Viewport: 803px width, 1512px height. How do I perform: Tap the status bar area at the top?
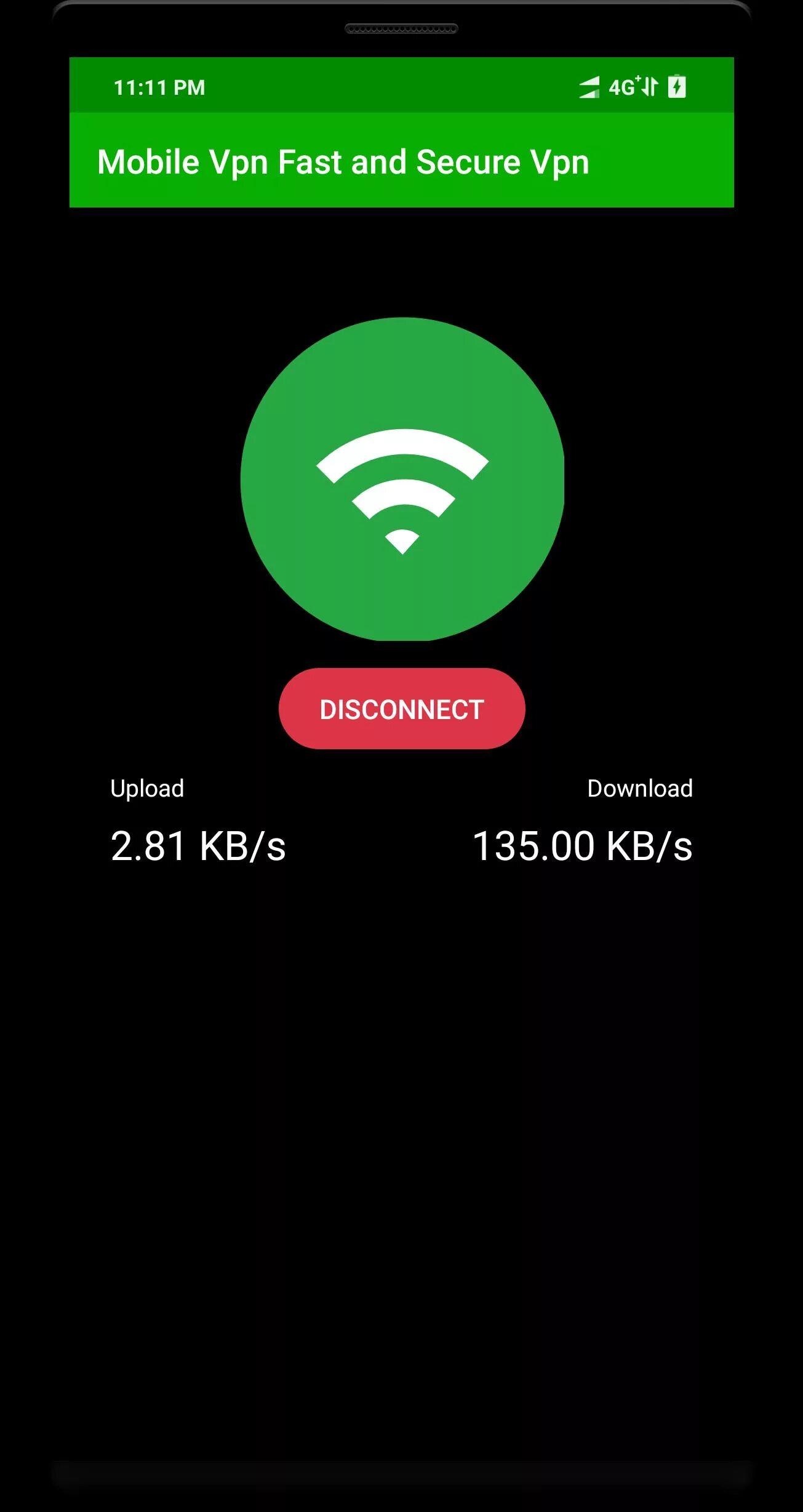click(x=401, y=87)
